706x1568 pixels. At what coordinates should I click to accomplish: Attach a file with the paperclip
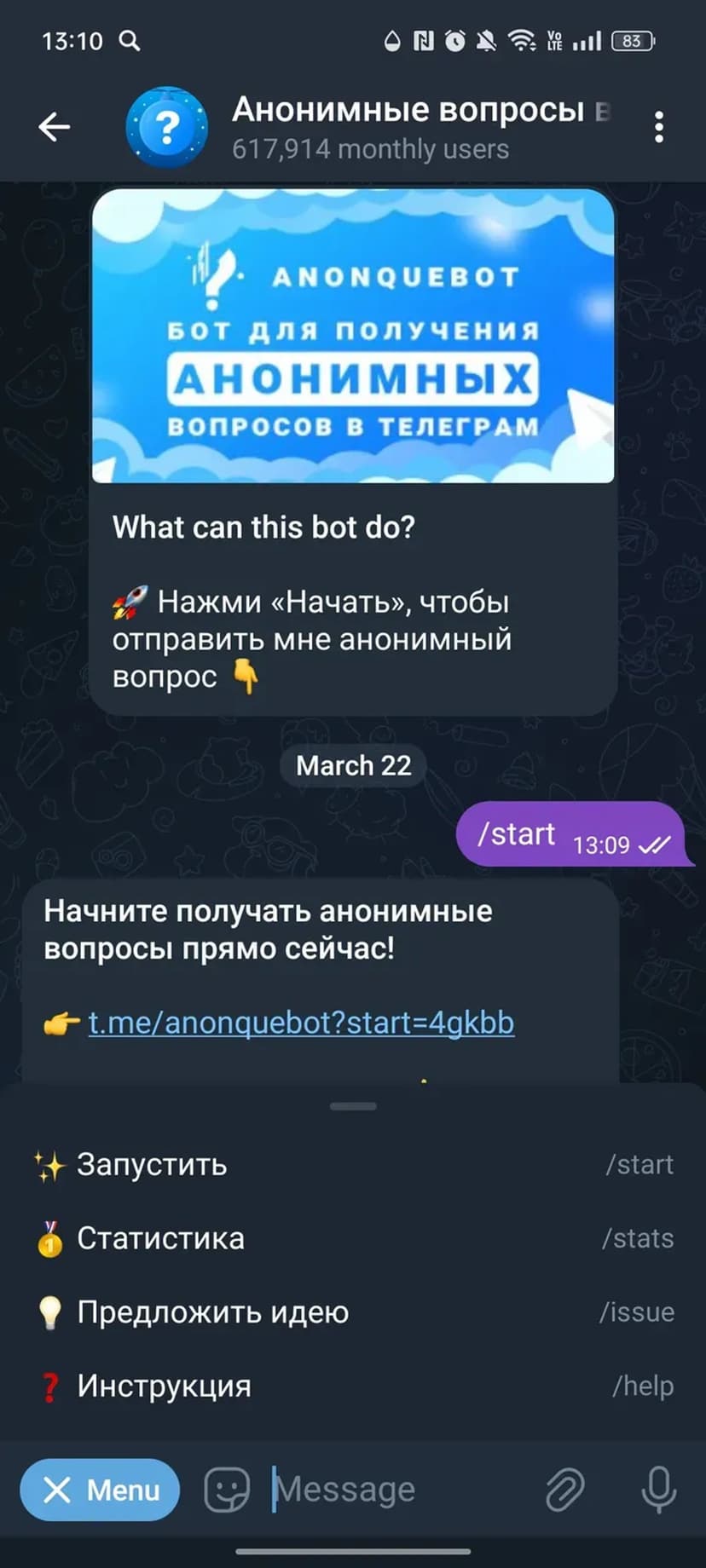pos(564,1490)
